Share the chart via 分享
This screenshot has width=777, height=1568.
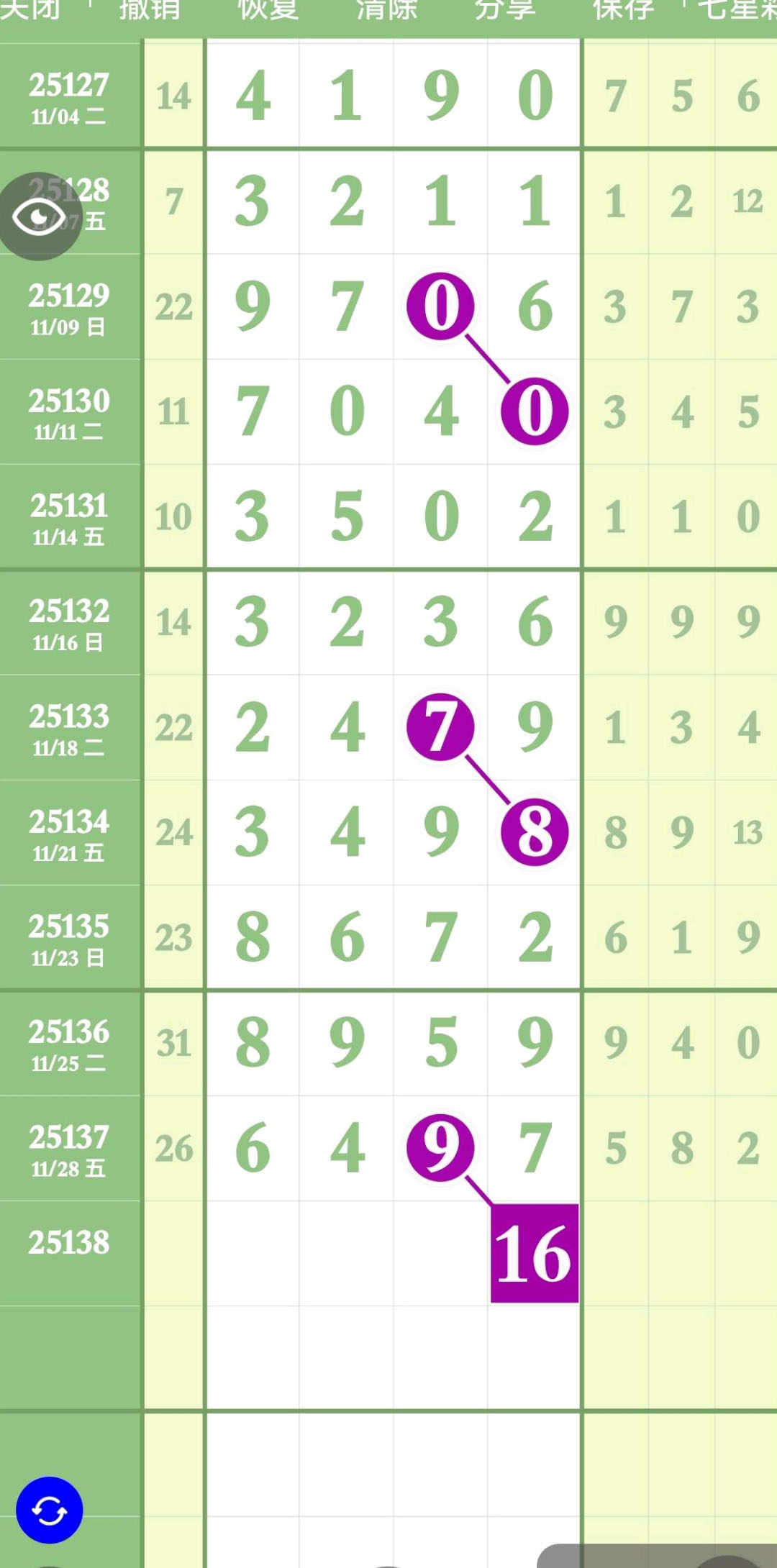(504, 10)
